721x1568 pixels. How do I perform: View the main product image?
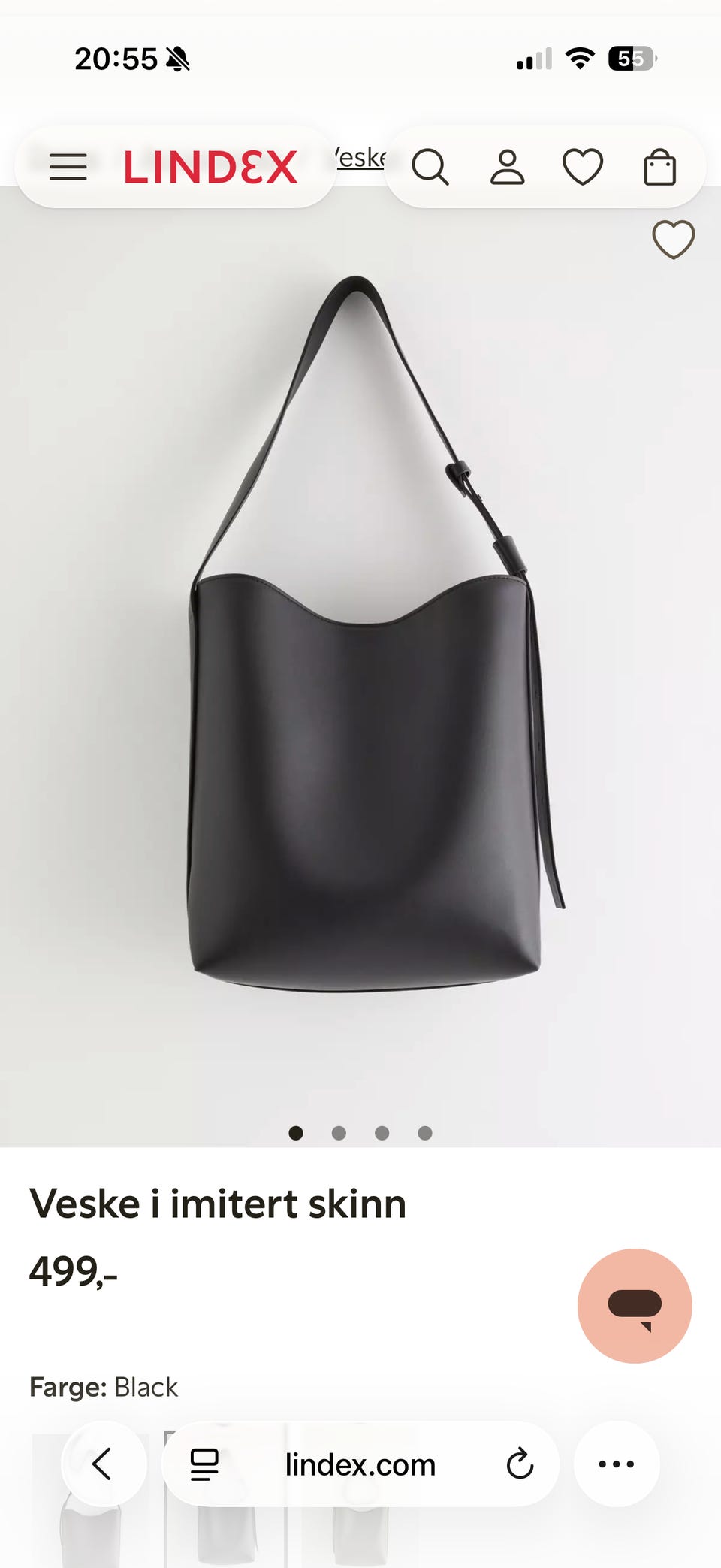point(360,666)
